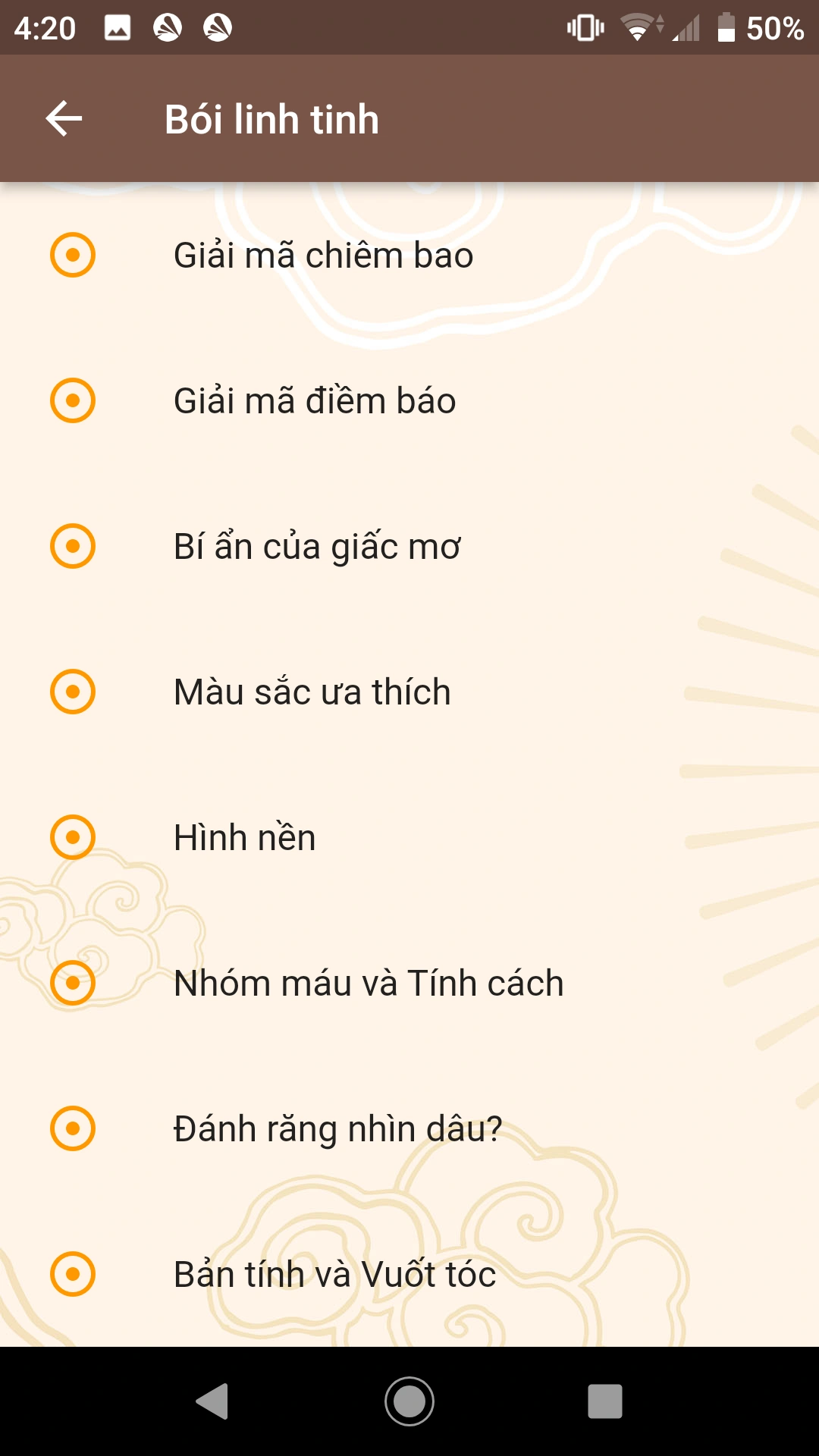Select the radio button for Màu sắc ưa thích
Image resolution: width=819 pixels, height=1456 pixels.
[x=73, y=691]
